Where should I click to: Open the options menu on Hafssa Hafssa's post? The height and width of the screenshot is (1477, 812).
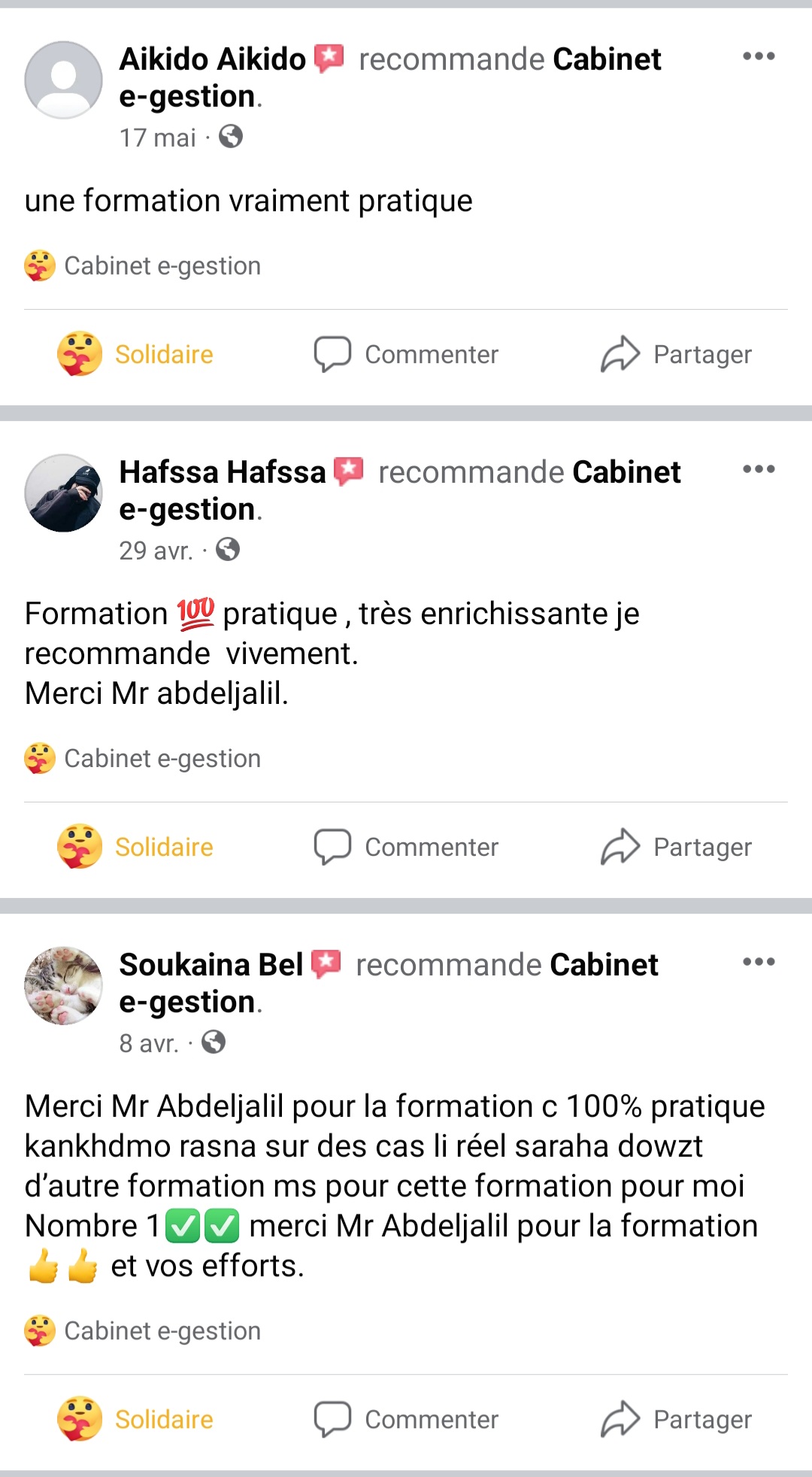tap(758, 469)
